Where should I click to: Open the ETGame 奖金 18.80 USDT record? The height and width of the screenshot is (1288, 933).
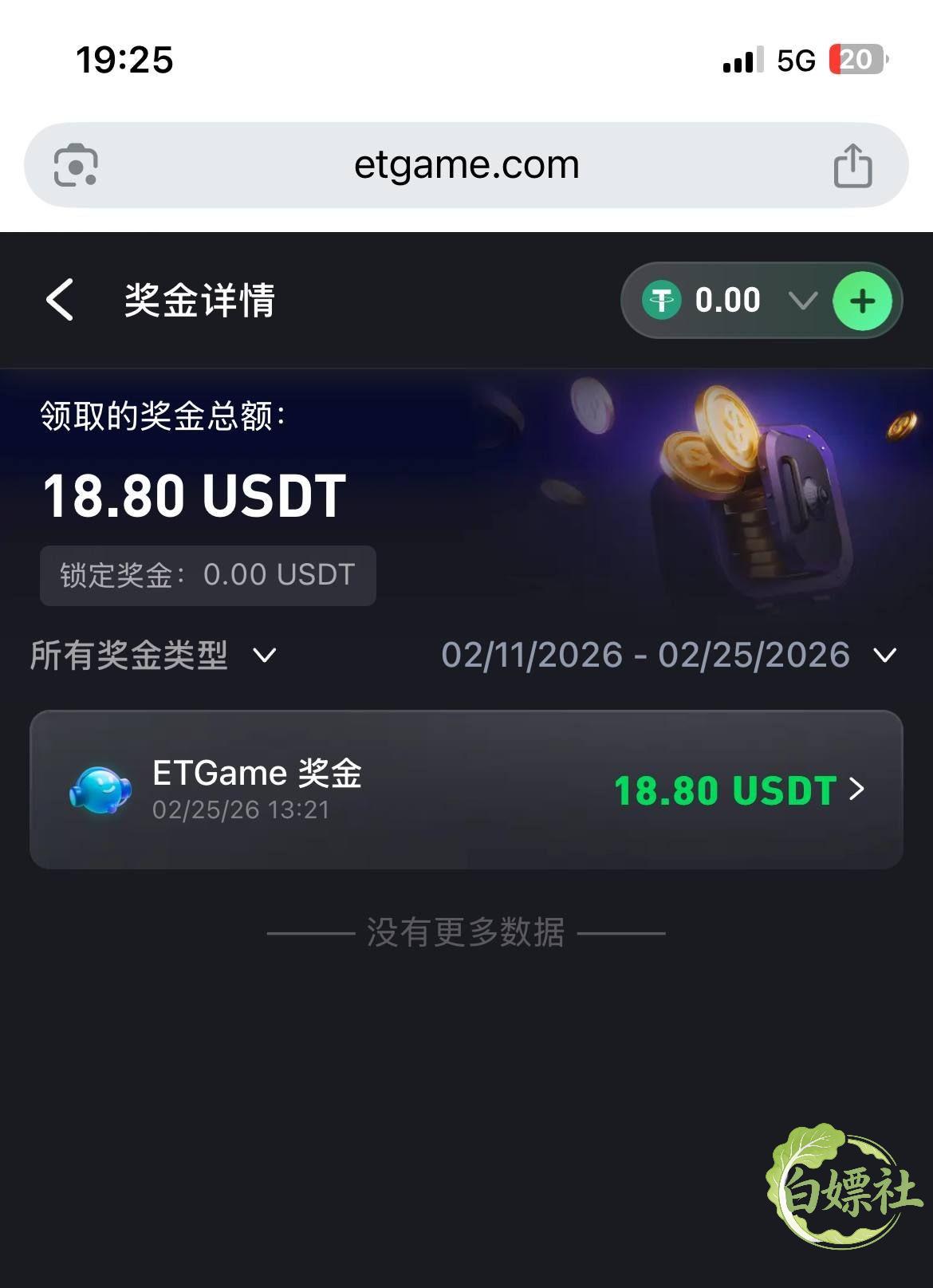point(467,790)
